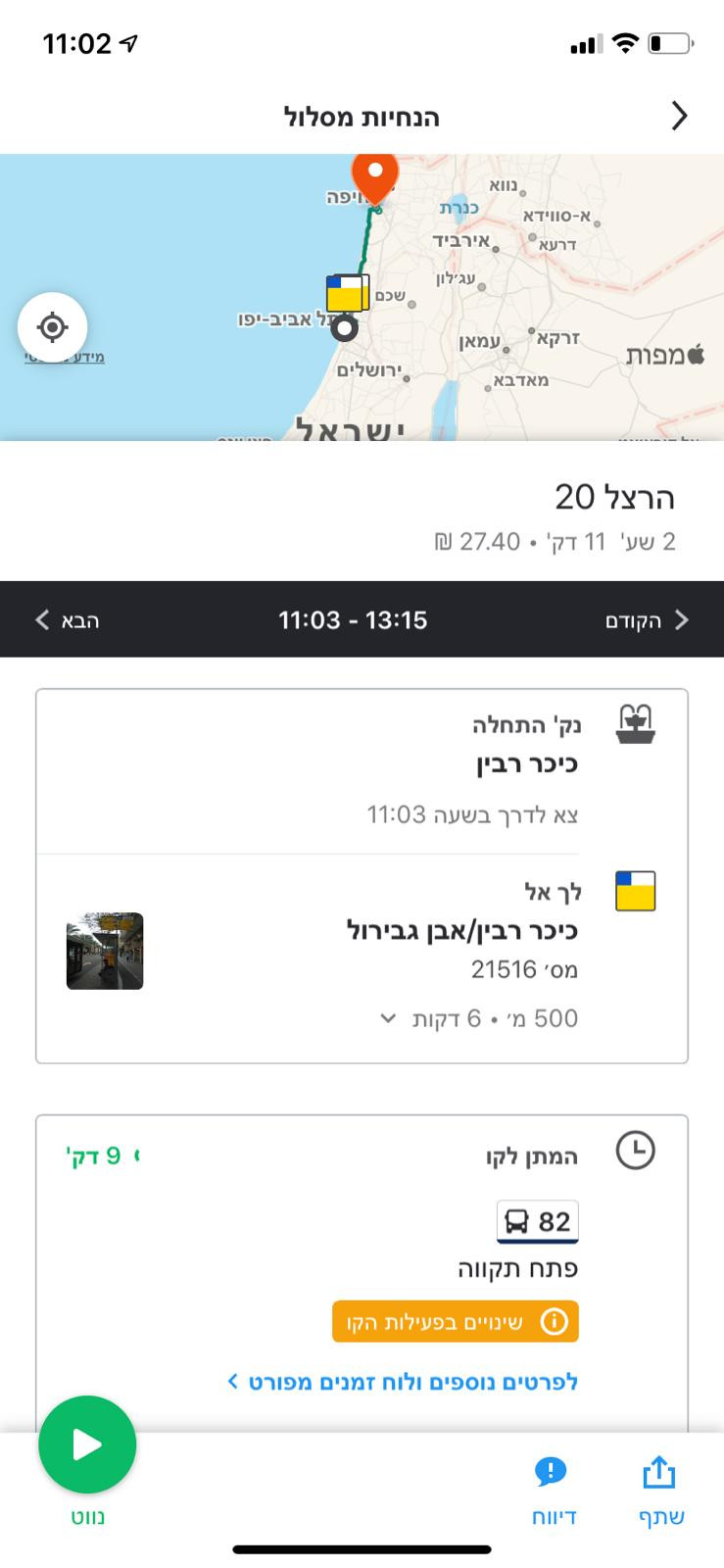Tap the הקודם previous trip button

tap(648, 620)
